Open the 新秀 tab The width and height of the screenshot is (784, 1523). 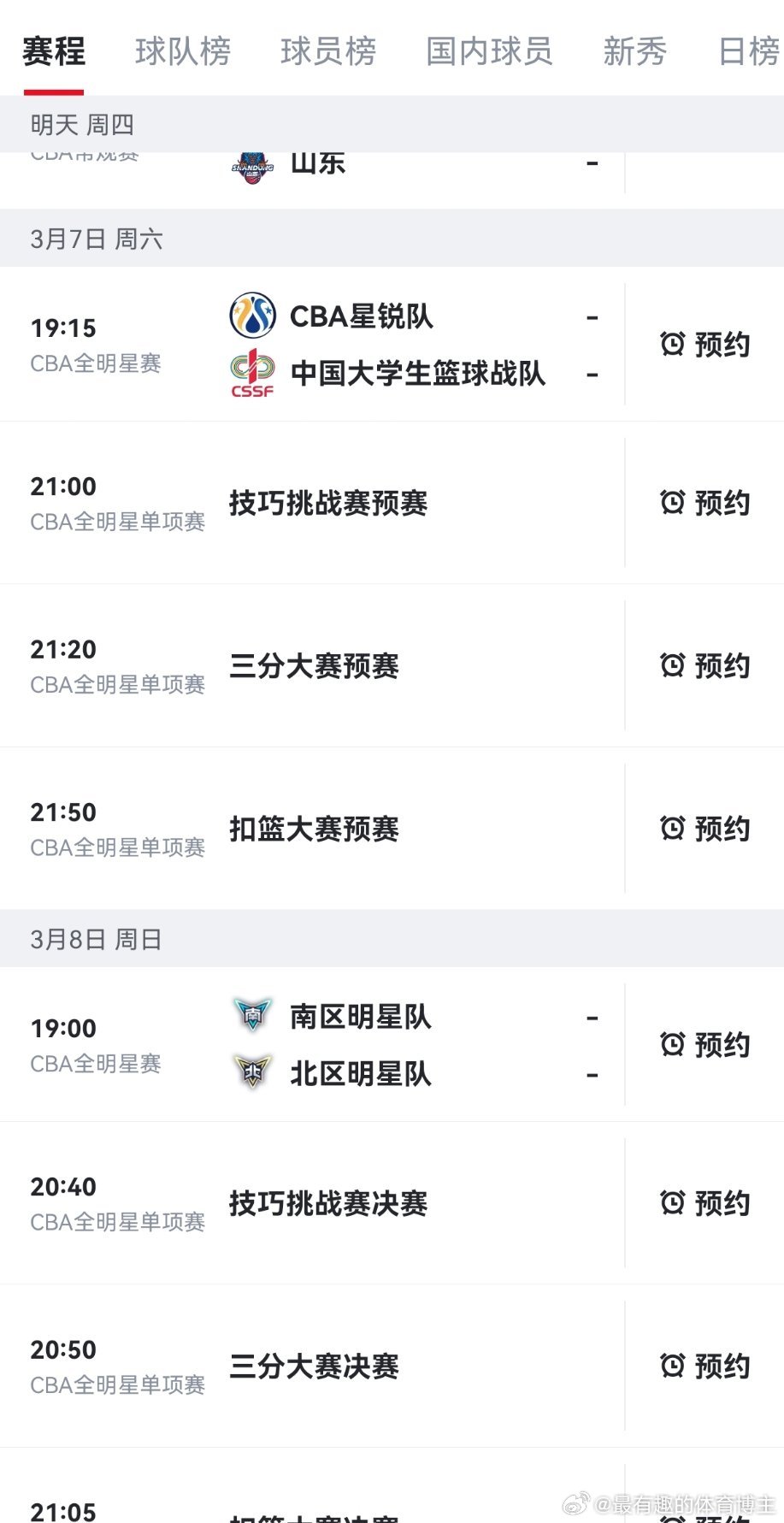point(636,52)
